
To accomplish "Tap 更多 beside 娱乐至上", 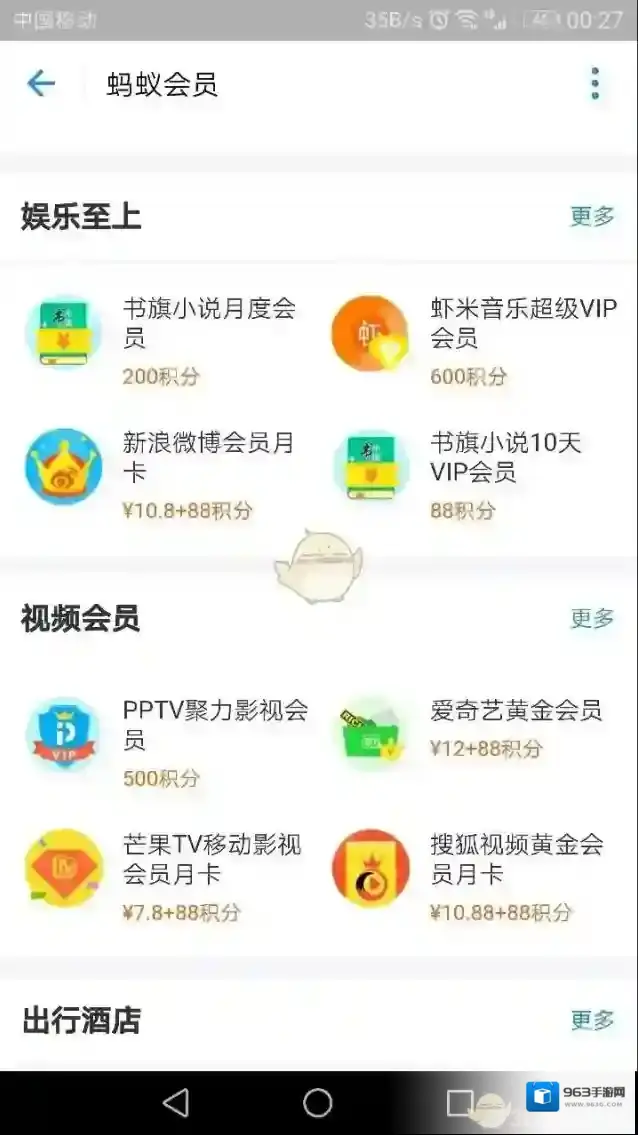I will [x=592, y=216].
